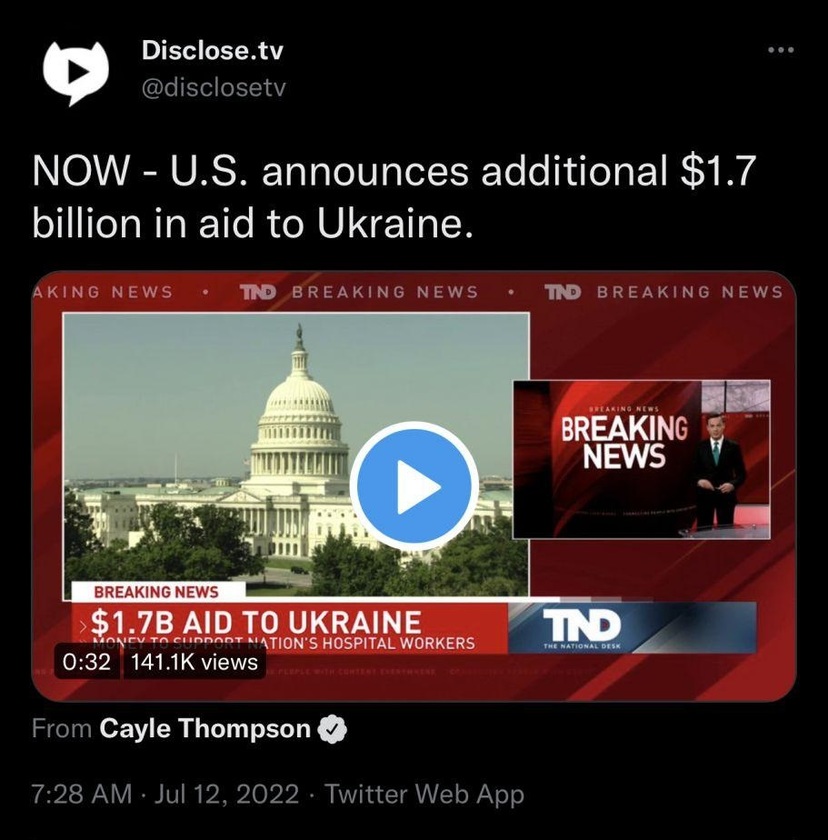Open Cayle Thompson's profile link

pyautogui.click(x=205, y=729)
